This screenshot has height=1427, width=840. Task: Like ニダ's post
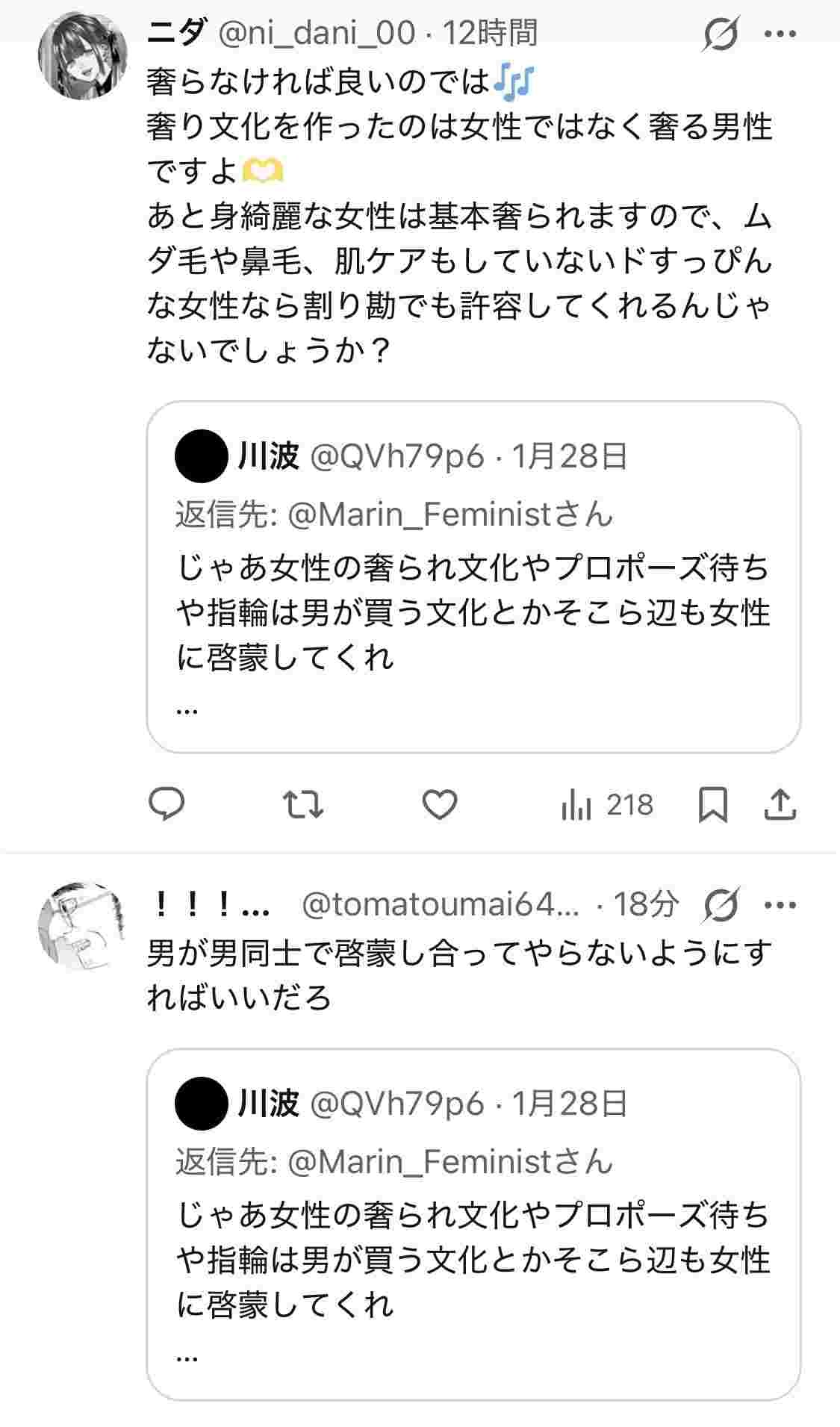(x=439, y=805)
